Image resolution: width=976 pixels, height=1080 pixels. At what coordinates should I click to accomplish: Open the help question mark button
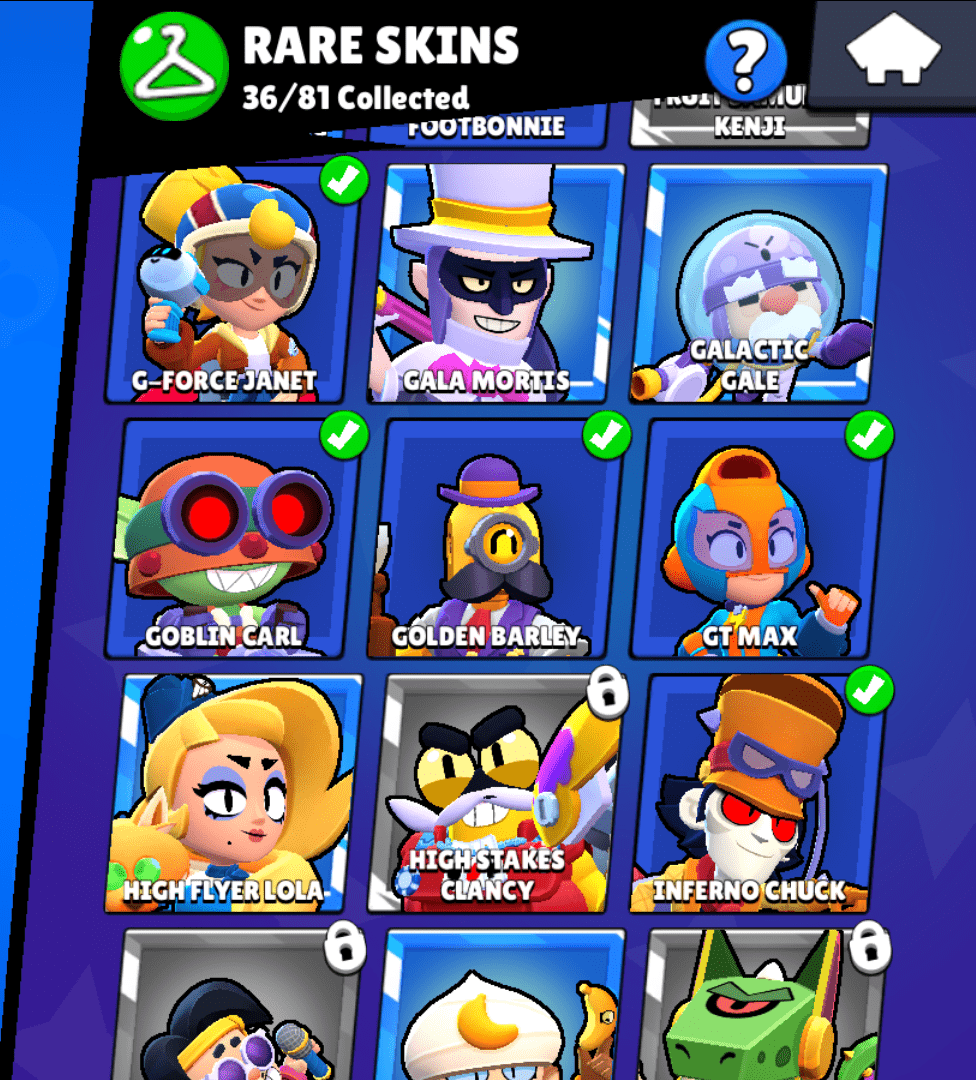746,61
